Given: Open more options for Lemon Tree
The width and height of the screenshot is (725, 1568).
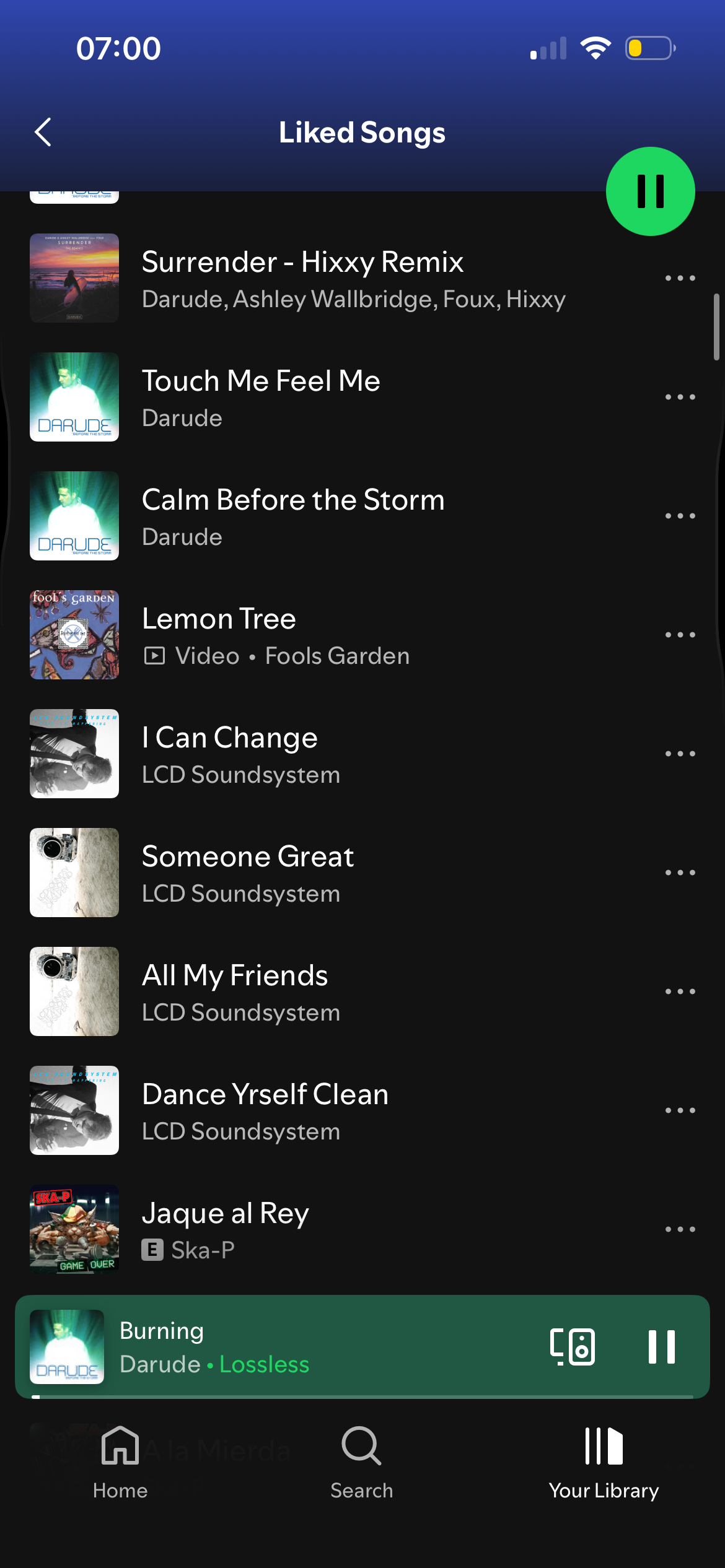Looking at the screenshot, I should click(x=680, y=635).
